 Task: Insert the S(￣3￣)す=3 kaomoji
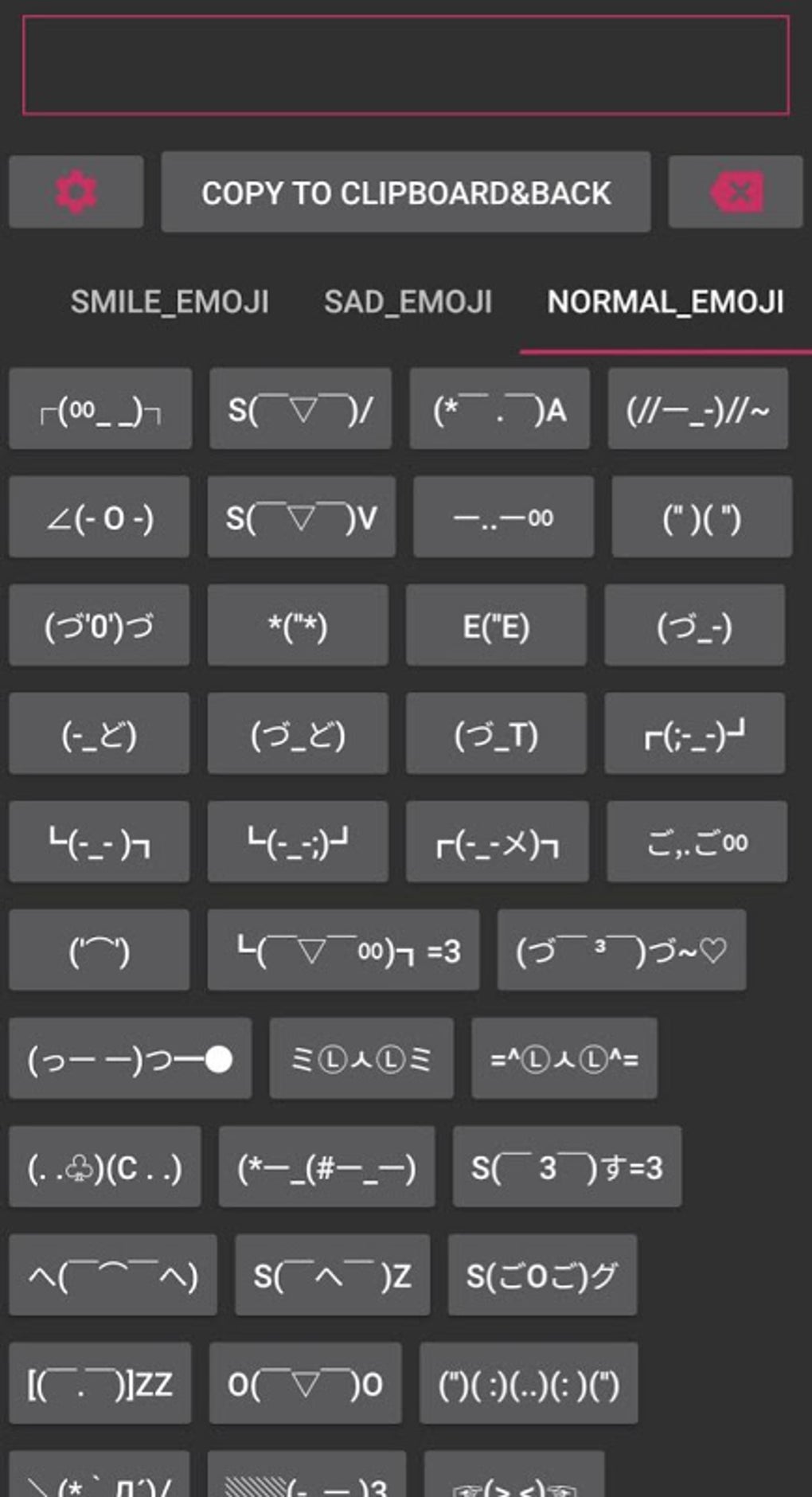click(567, 1168)
